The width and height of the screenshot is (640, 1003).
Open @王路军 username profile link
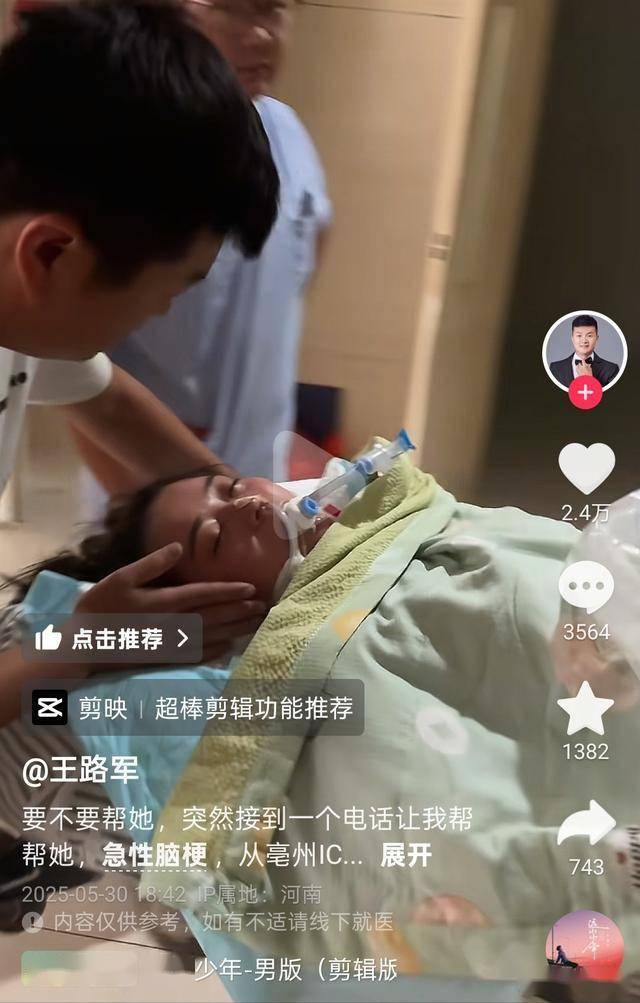[x=81, y=770]
